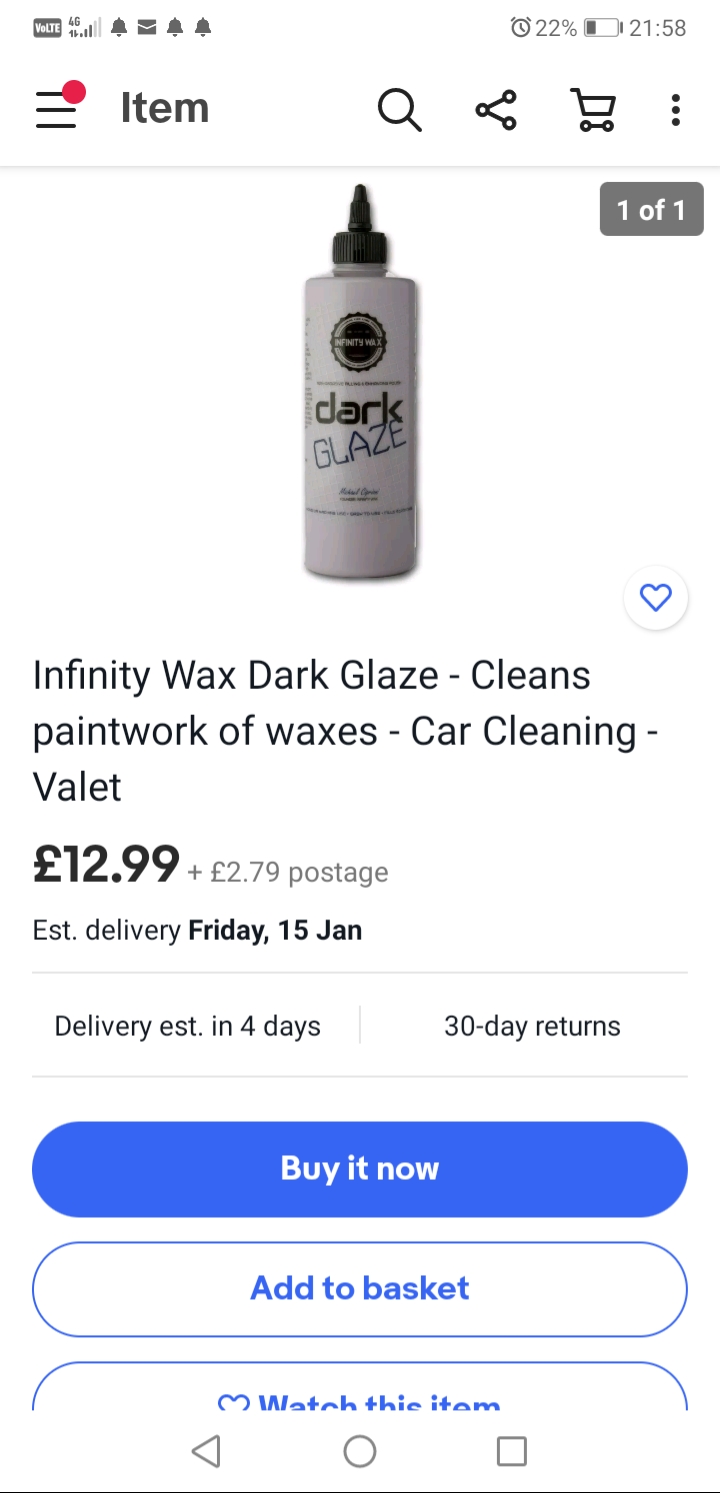This screenshot has width=720, height=1493.
Task: View the Dark Glaze product photo
Action: coord(360,385)
